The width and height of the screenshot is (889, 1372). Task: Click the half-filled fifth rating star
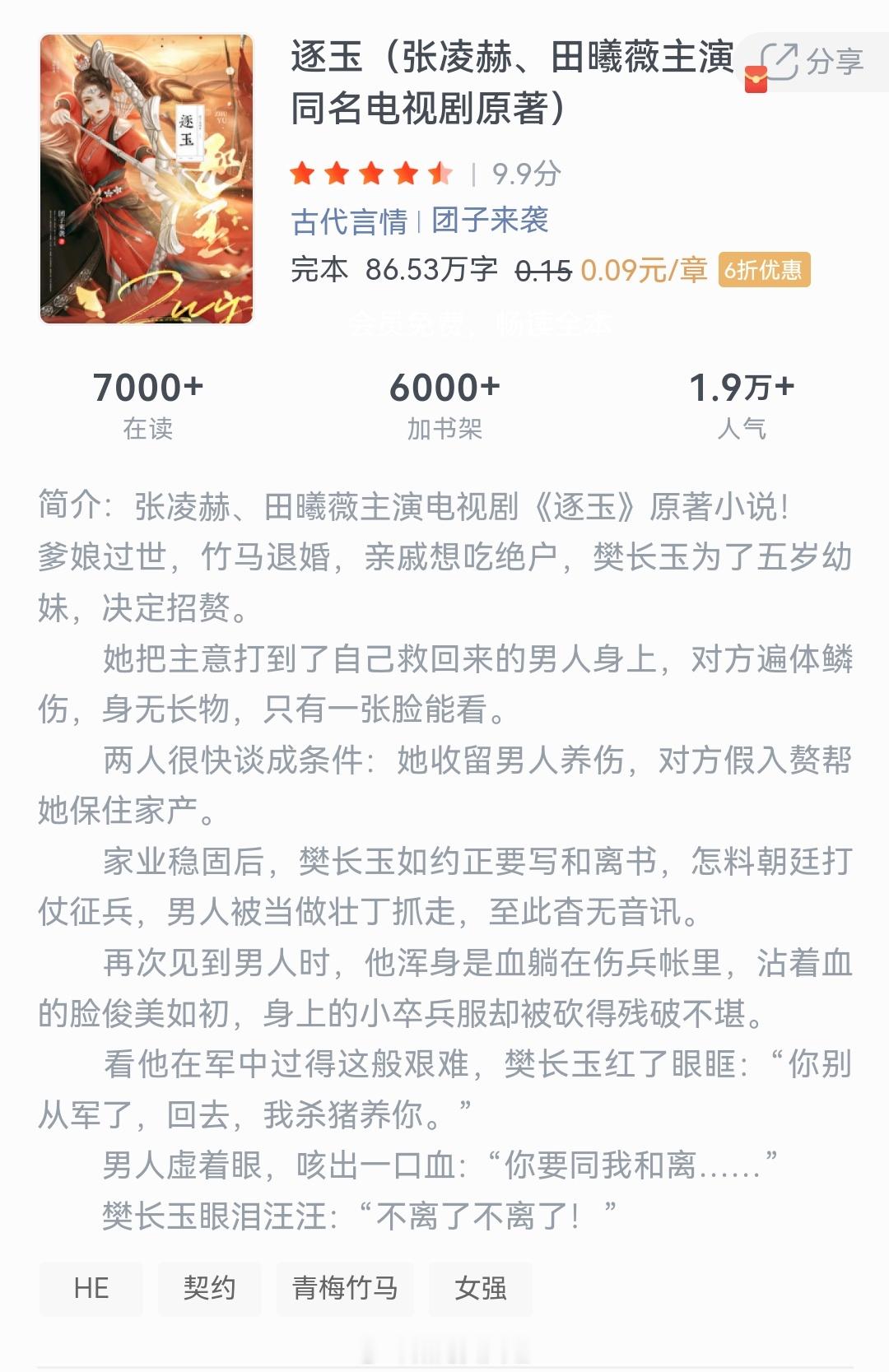(x=440, y=171)
